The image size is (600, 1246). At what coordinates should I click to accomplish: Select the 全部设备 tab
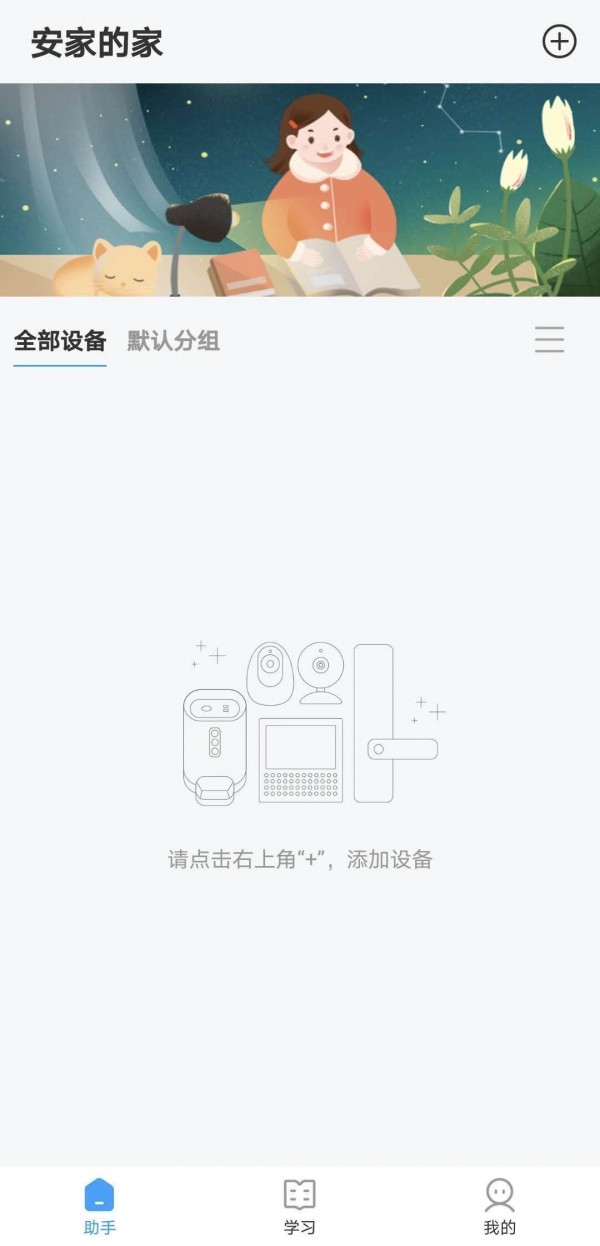click(60, 341)
